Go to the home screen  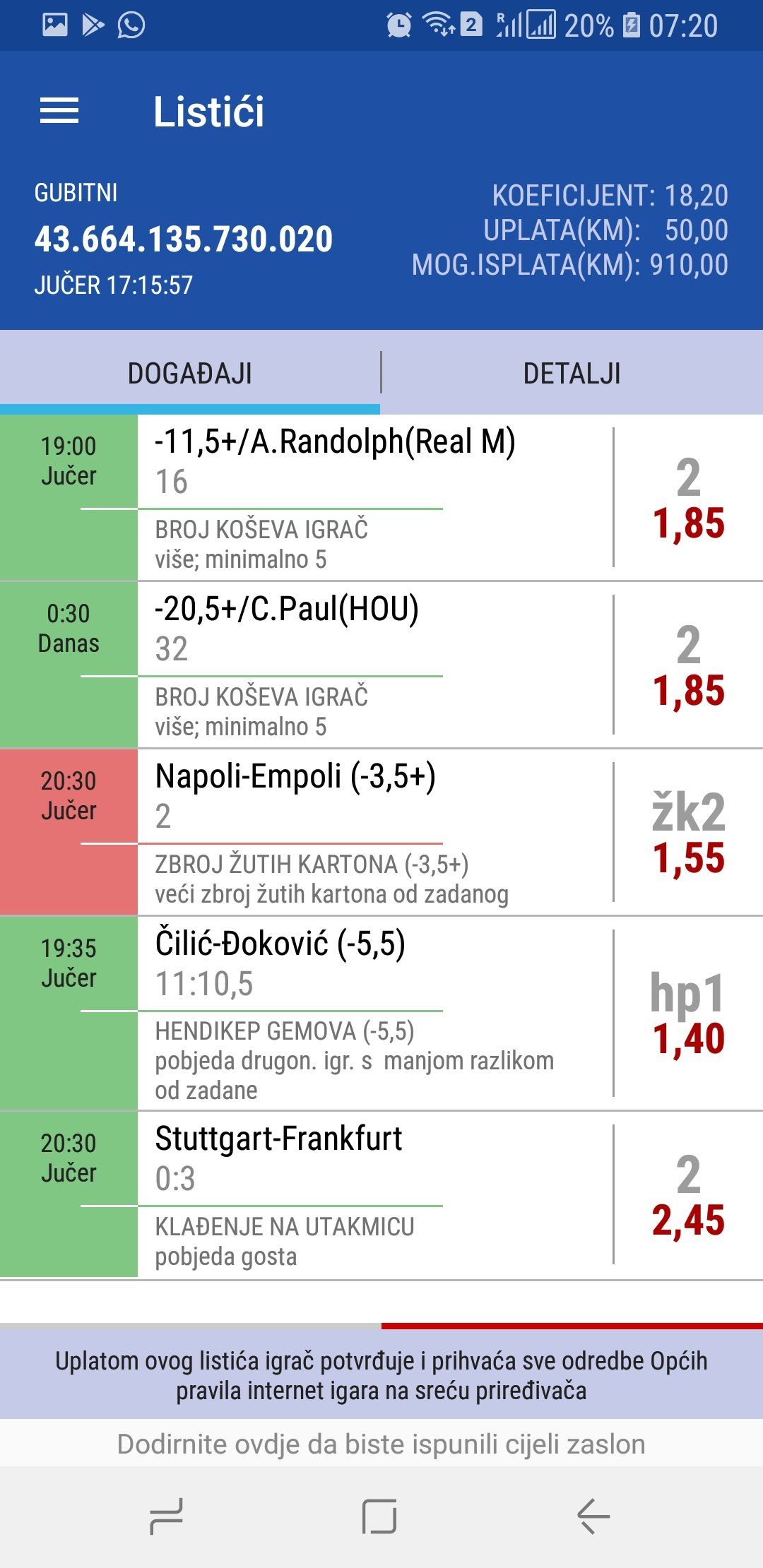(379, 1516)
